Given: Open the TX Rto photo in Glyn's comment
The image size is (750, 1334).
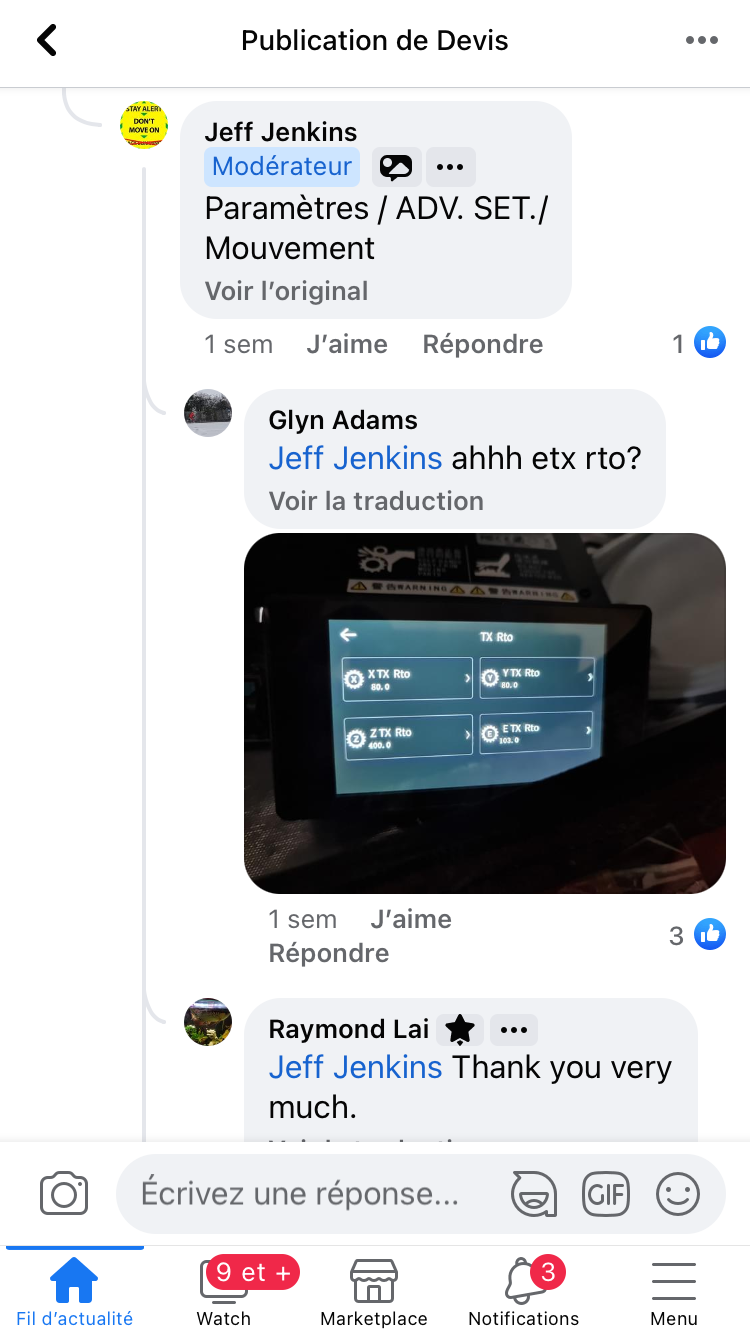Looking at the screenshot, I should [x=484, y=712].
